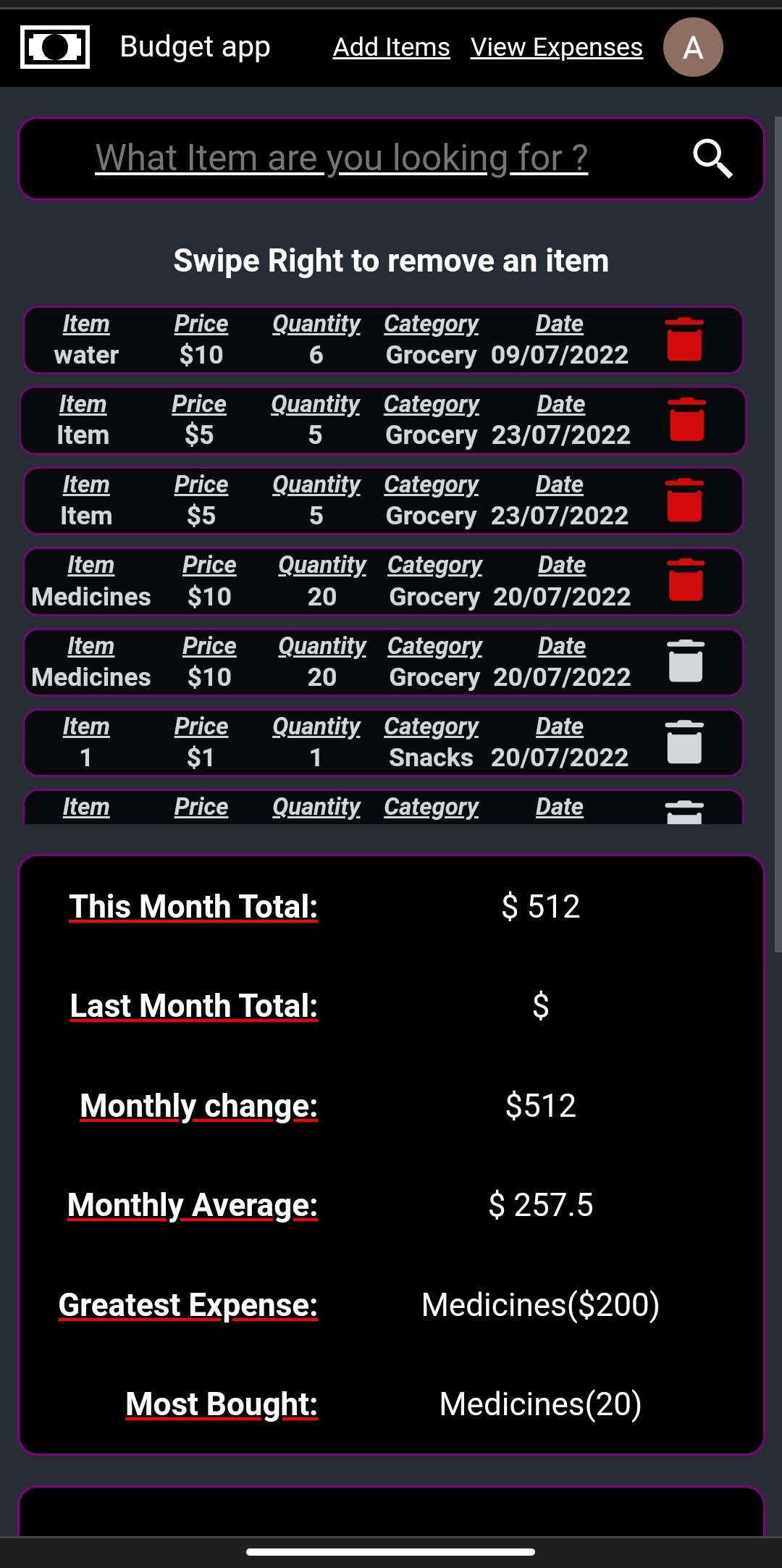Select the Greatest Expense label
782x1568 pixels.
coord(189,1305)
